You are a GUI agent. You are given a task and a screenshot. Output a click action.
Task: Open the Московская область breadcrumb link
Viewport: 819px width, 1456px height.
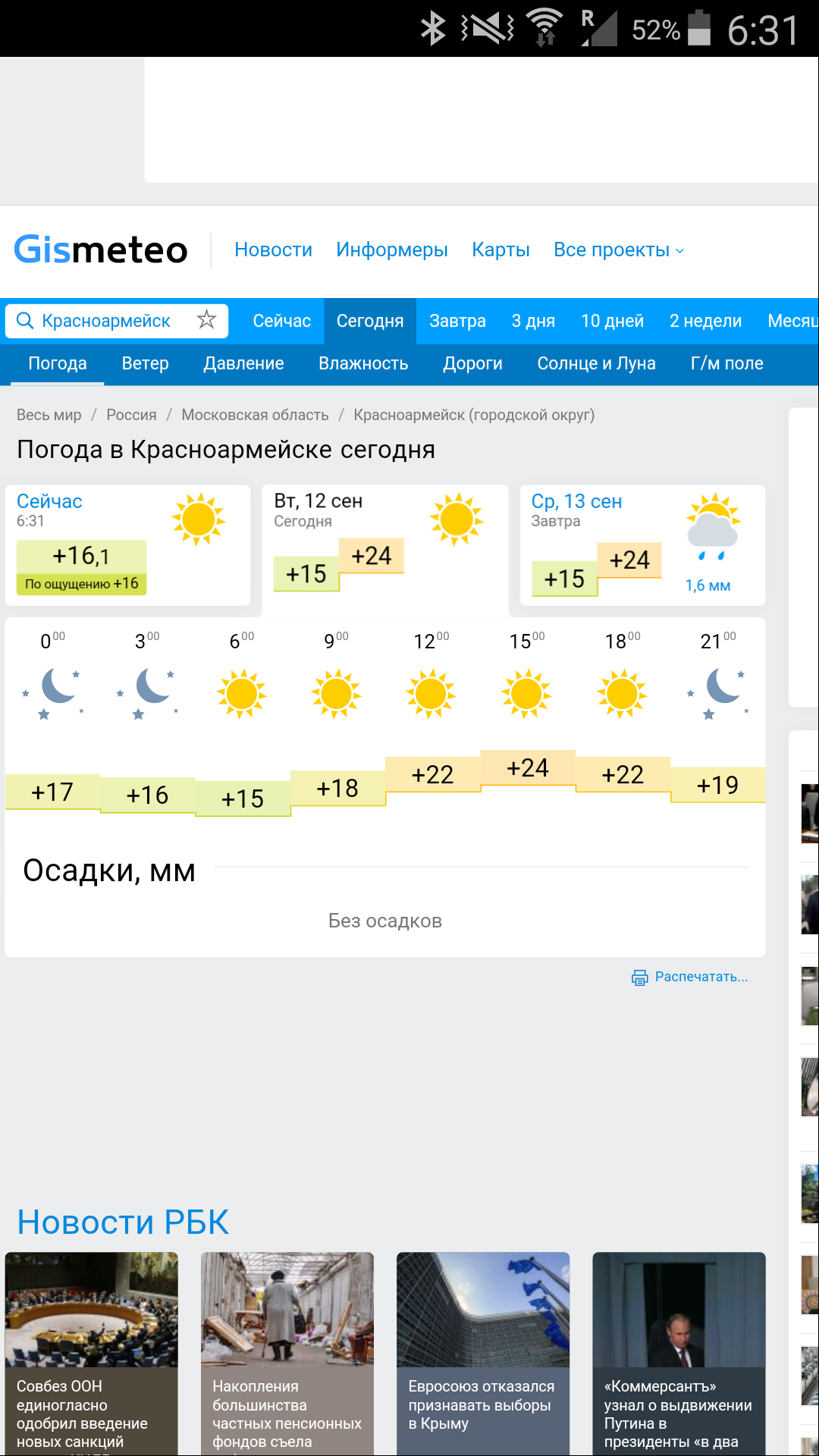255,415
